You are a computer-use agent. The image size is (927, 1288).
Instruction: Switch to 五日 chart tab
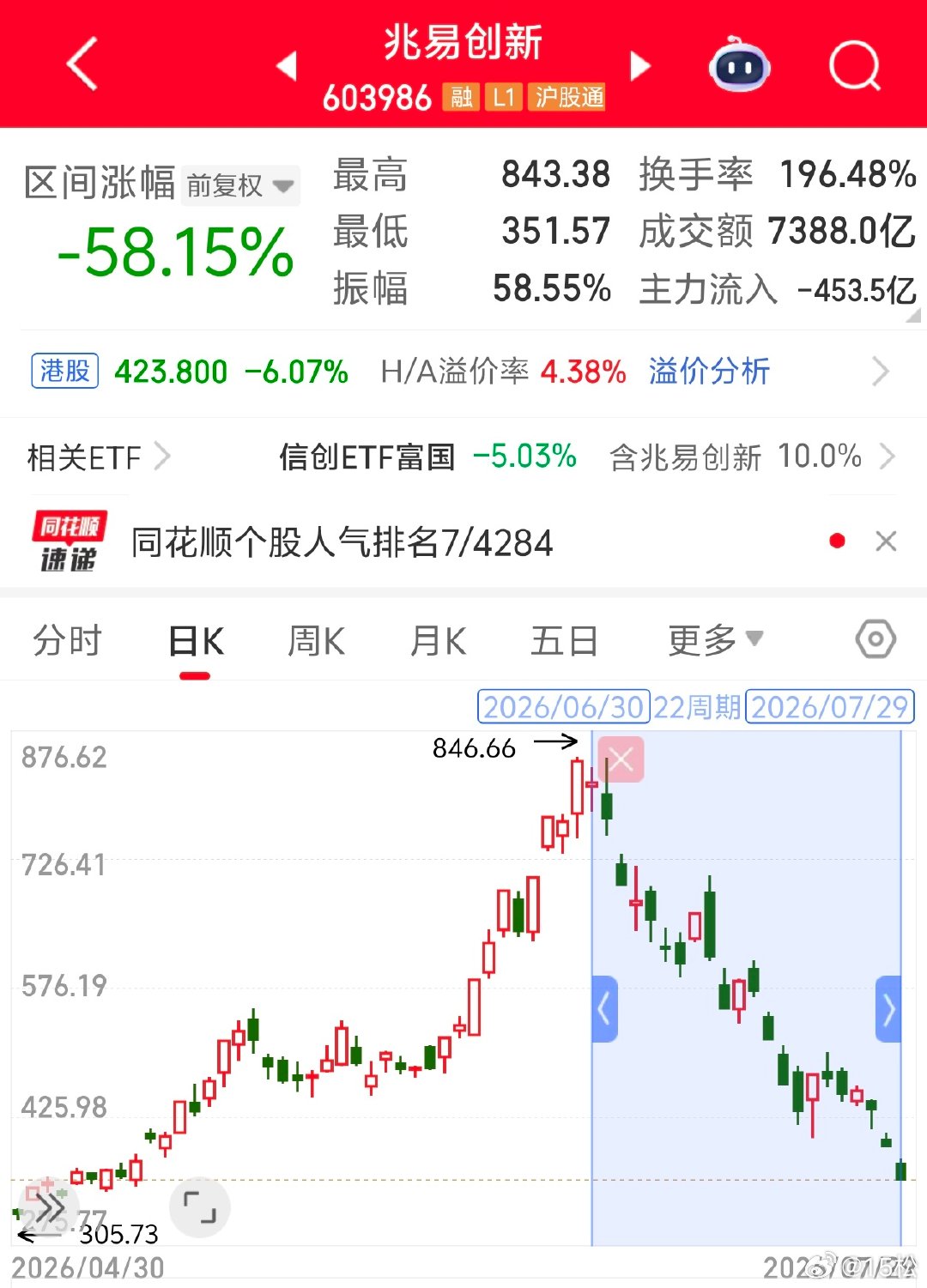564,641
